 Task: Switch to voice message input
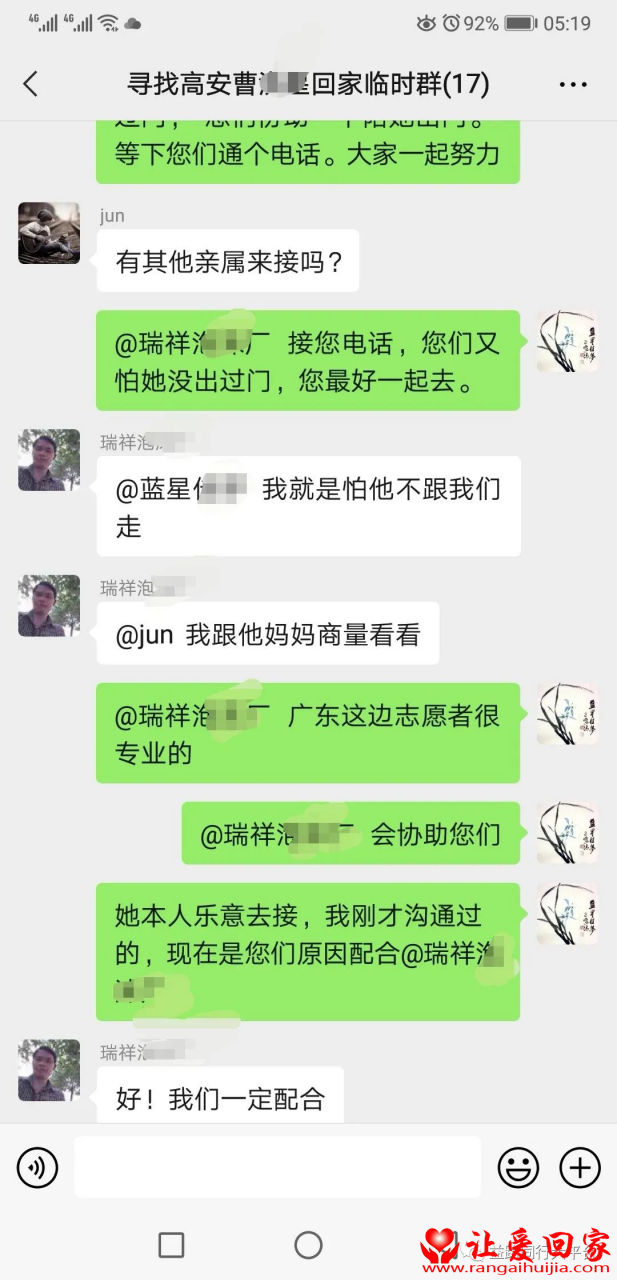[38, 1167]
